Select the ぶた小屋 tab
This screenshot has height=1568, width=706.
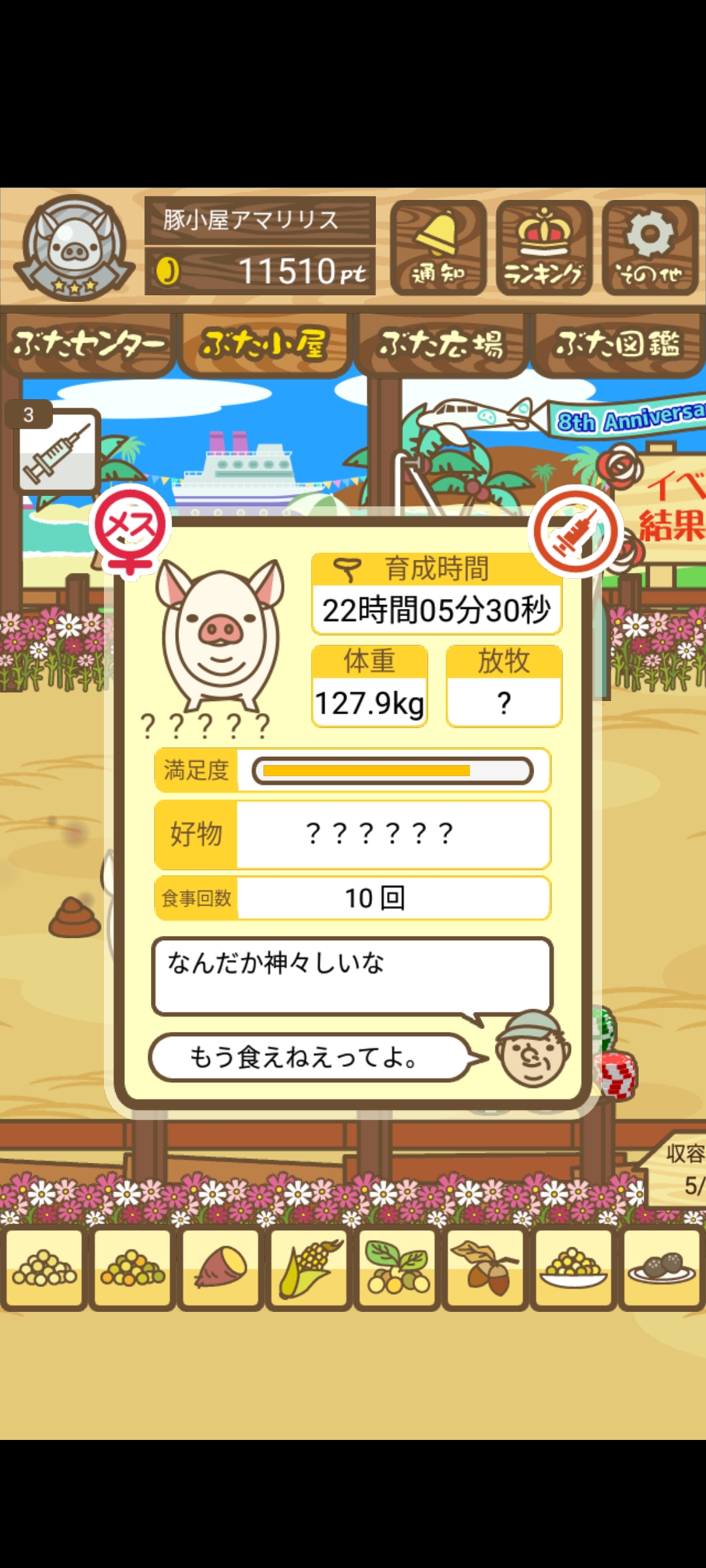(x=264, y=344)
